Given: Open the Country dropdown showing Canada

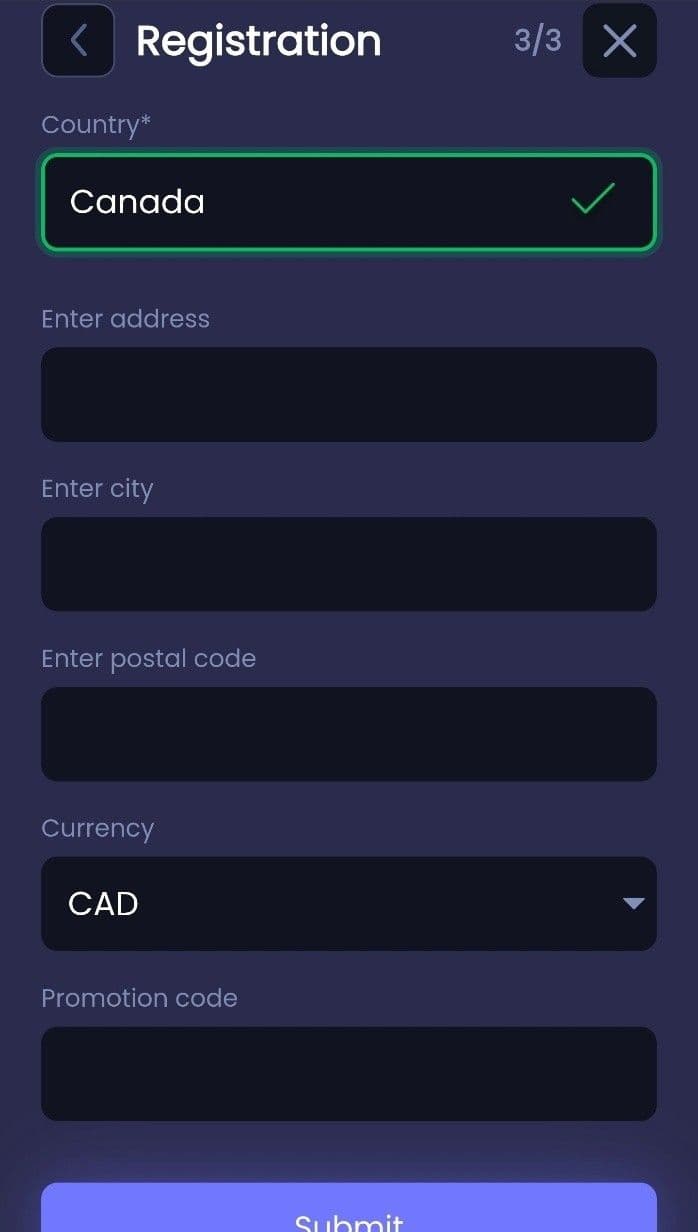Looking at the screenshot, I should pos(348,202).
